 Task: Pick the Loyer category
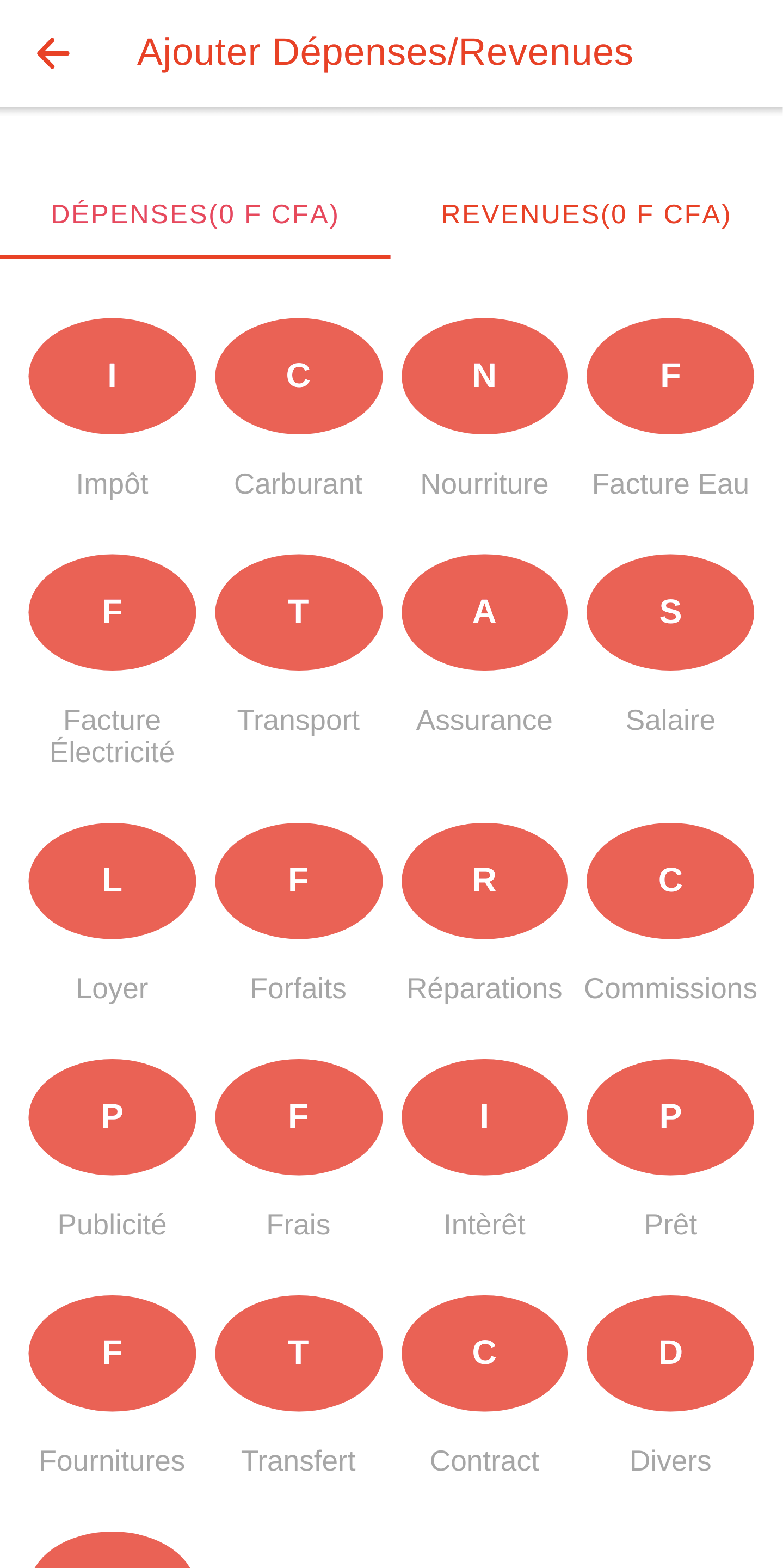[x=112, y=881]
